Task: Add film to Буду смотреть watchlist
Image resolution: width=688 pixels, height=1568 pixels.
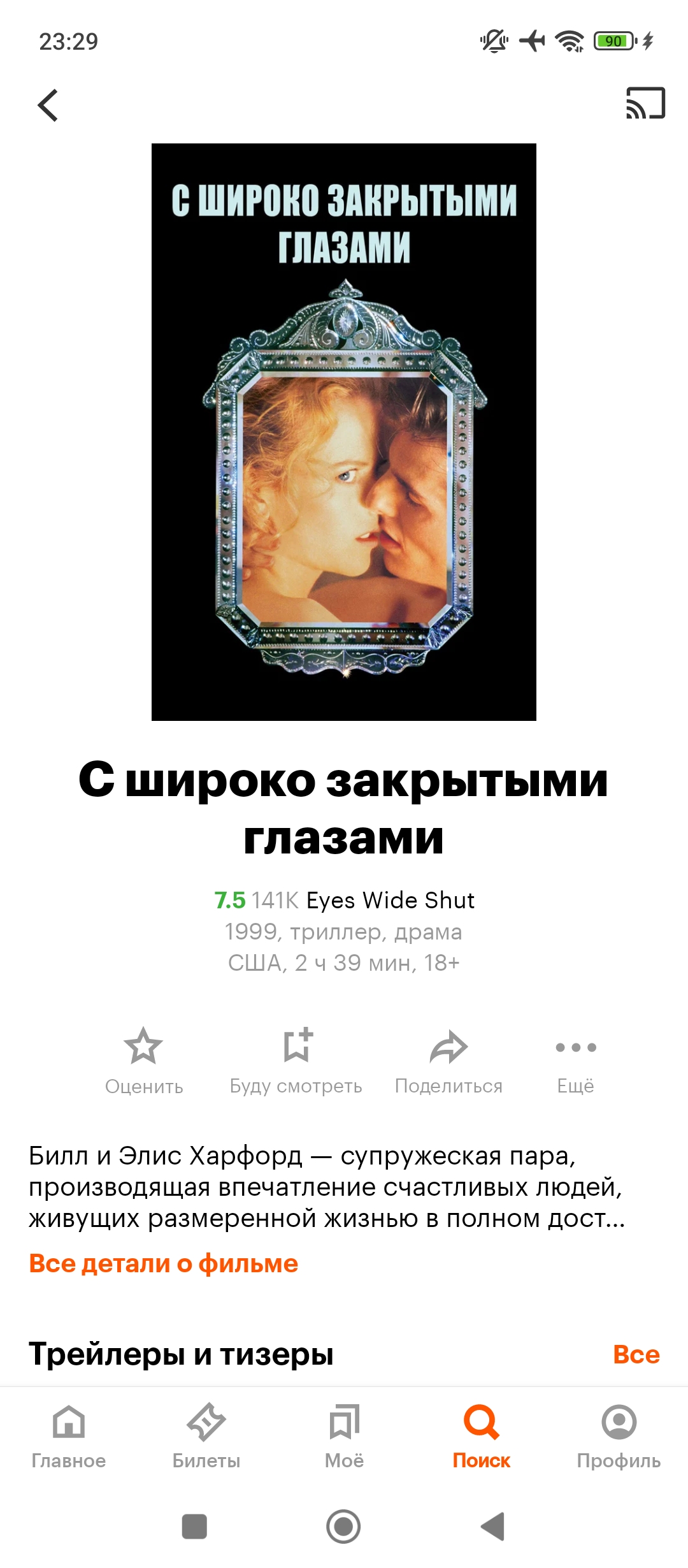Action: click(296, 1061)
